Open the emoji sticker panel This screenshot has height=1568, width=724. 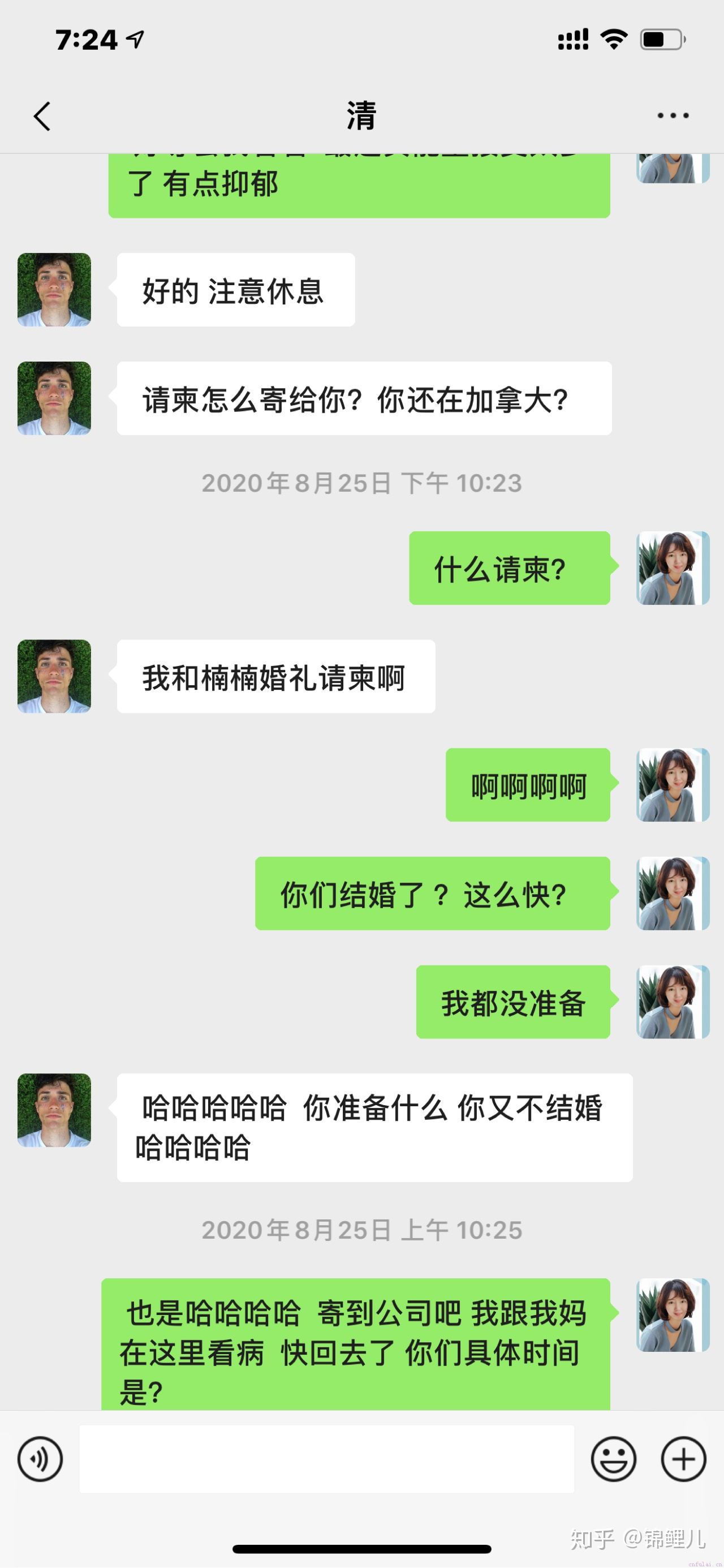point(613,1458)
